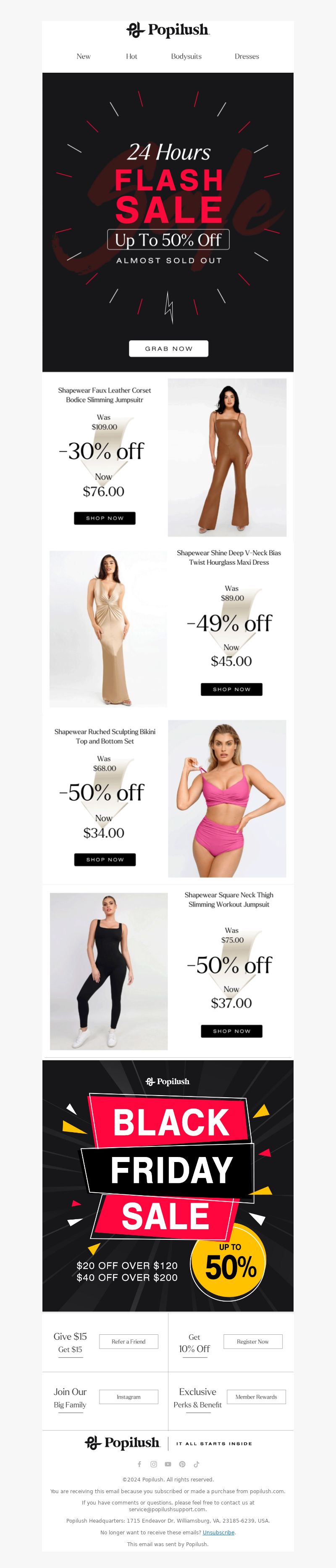This screenshot has height=1568, width=336.
Task: Open the TikTok icon in the footer
Action: coord(197,1464)
